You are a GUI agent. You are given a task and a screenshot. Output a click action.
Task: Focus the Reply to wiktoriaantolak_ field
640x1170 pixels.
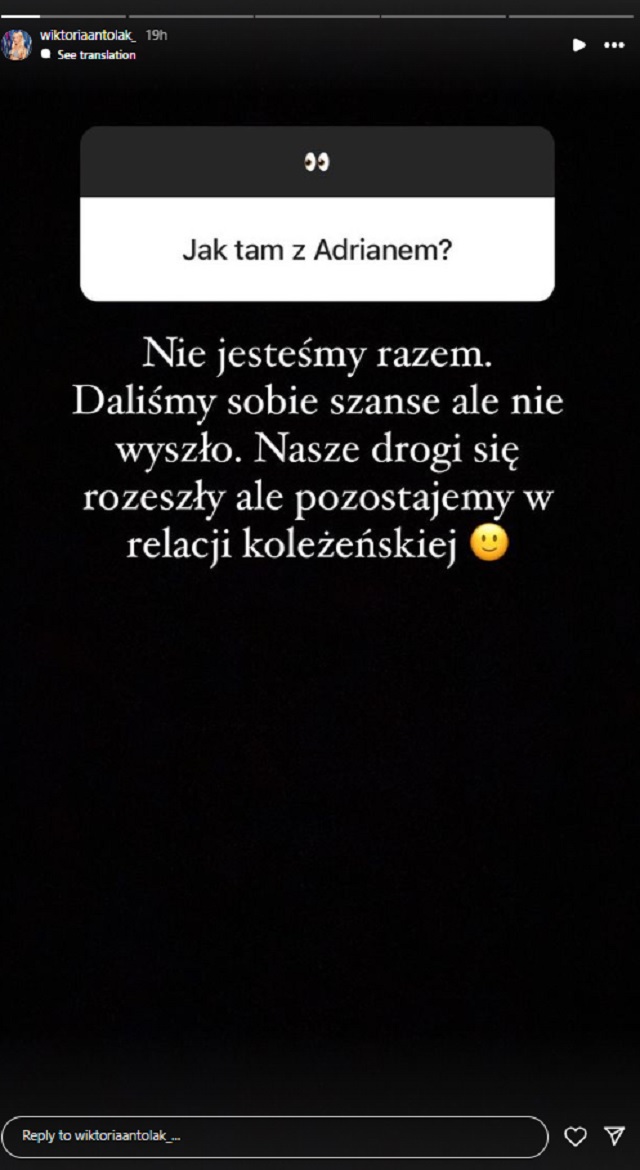click(x=275, y=1136)
